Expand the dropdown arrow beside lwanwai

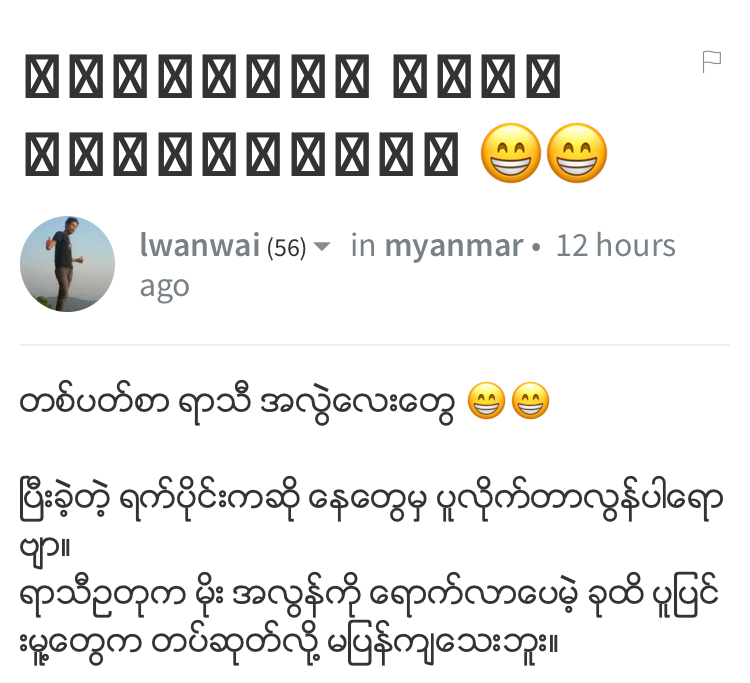click(x=321, y=246)
